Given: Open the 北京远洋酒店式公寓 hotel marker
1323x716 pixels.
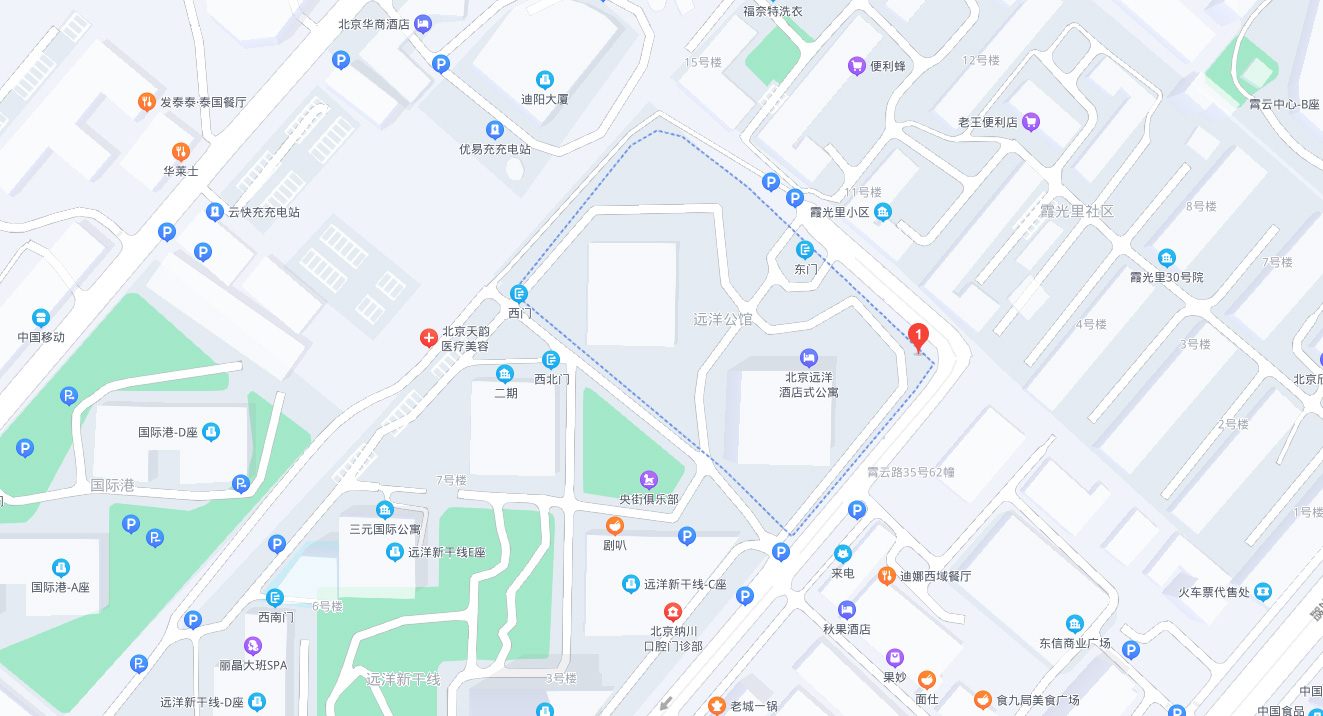Looking at the screenshot, I should click(x=809, y=357).
